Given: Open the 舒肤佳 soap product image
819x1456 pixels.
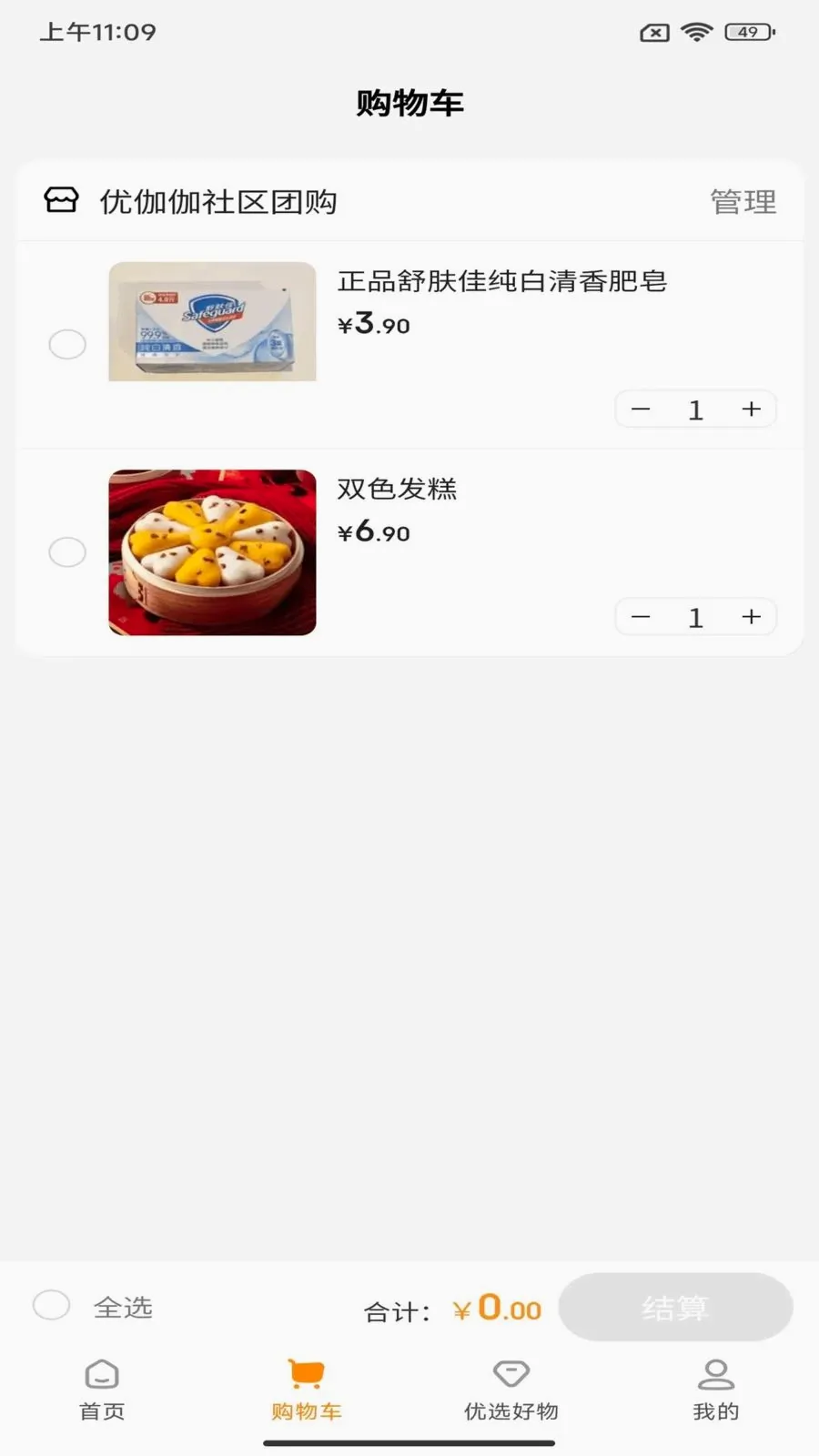Looking at the screenshot, I should click(212, 321).
